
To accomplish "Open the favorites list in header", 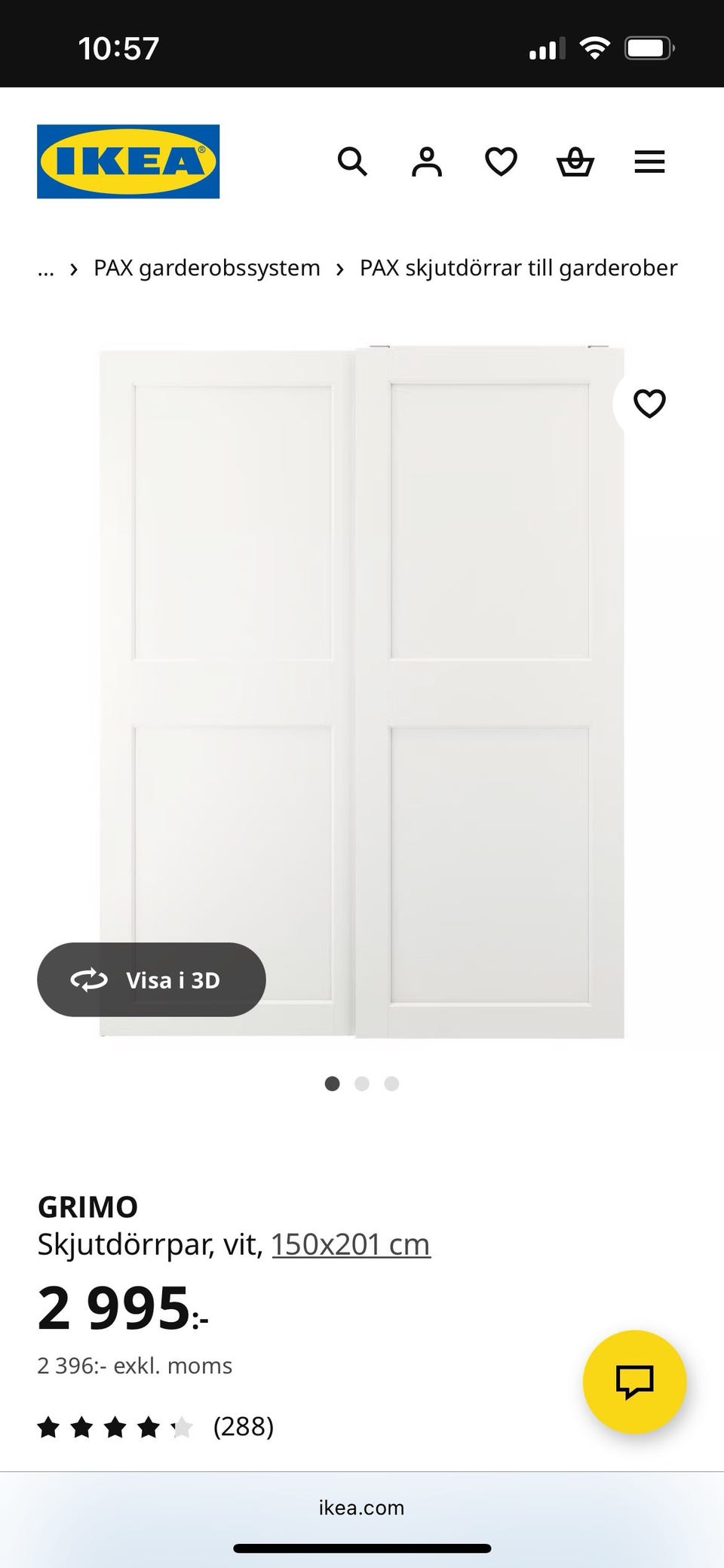I will click(x=501, y=161).
